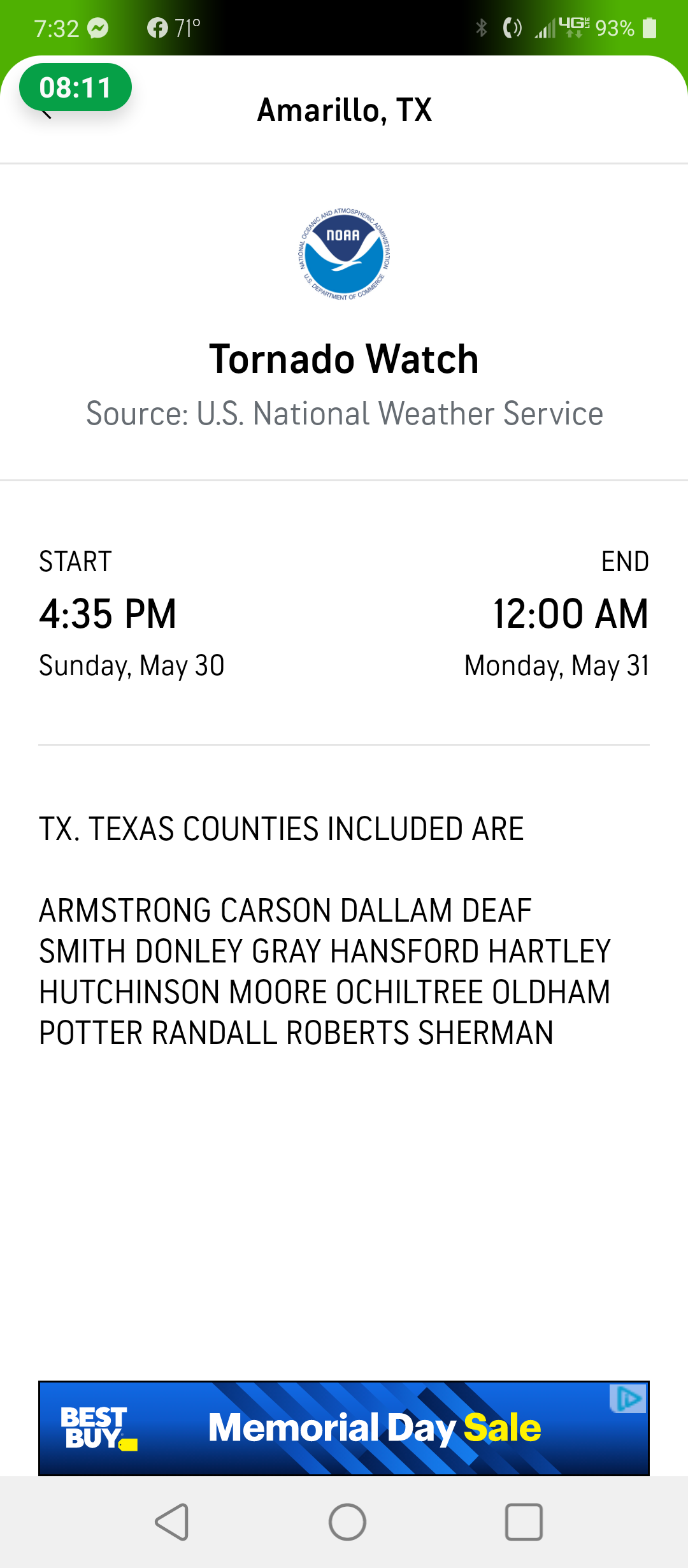Tap the AdChoices icon on the banner

point(629,1398)
